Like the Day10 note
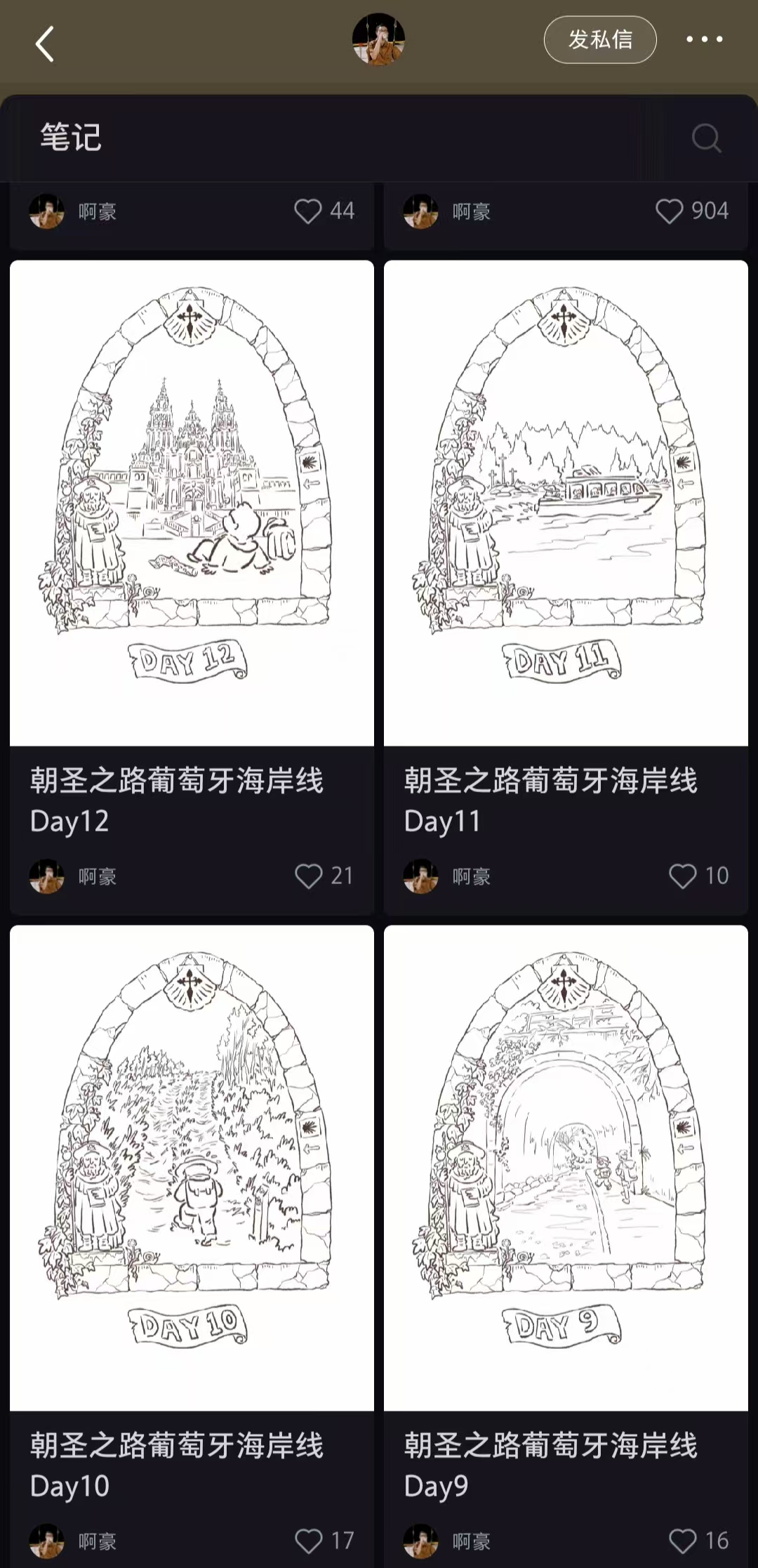The width and height of the screenshot is (758, 1568). (309, 1541)
